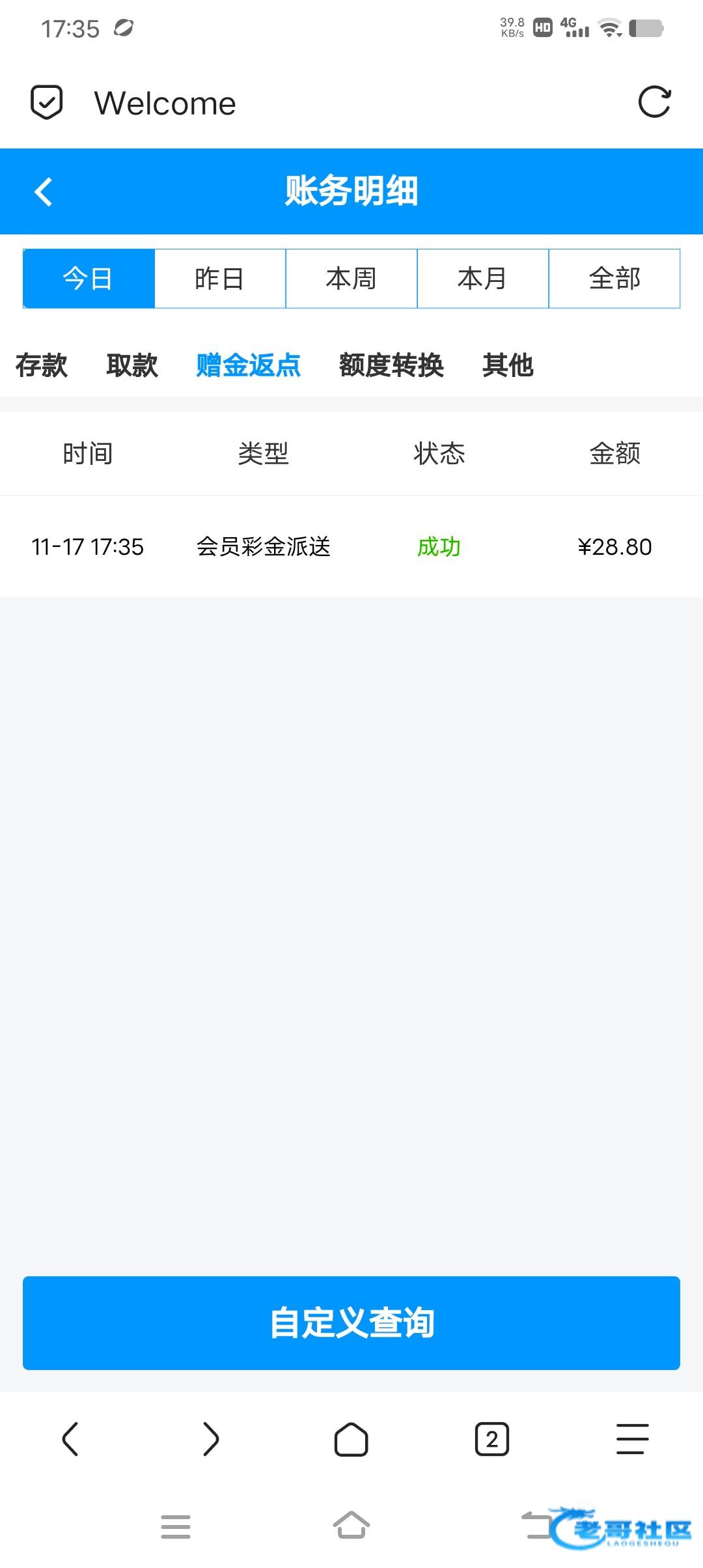Viewport: 703px width, 1568px height.
Task: Navigate back in the browser toolbar
Action: tap(70, 1438)
